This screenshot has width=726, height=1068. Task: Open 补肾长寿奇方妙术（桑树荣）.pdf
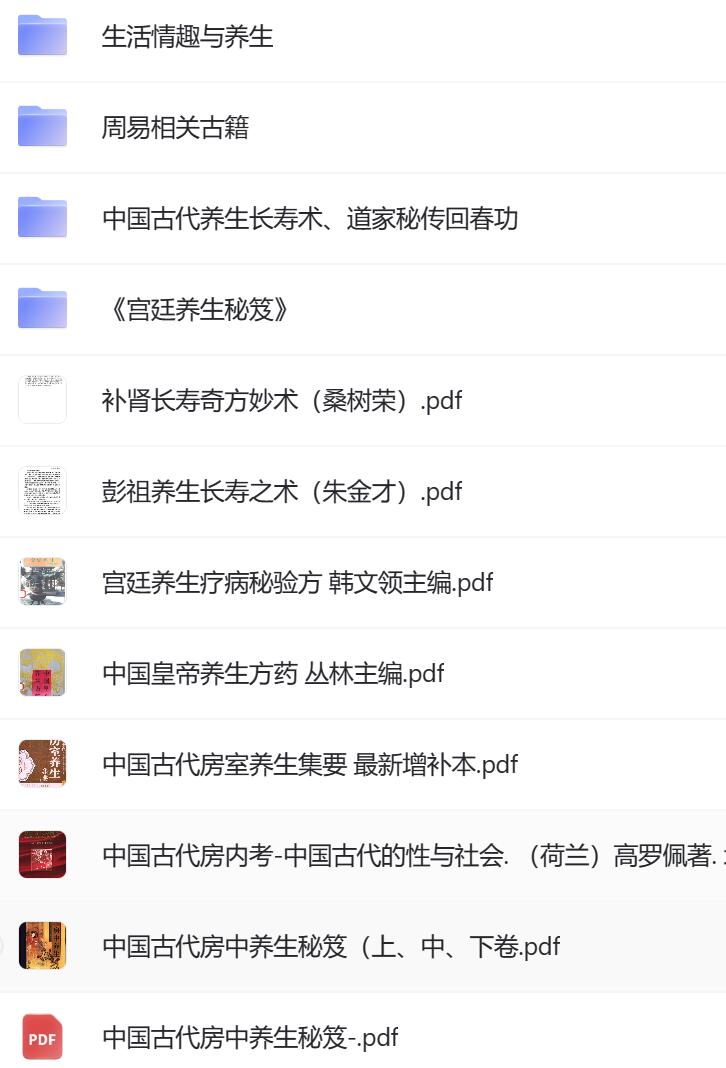[281, 401]
